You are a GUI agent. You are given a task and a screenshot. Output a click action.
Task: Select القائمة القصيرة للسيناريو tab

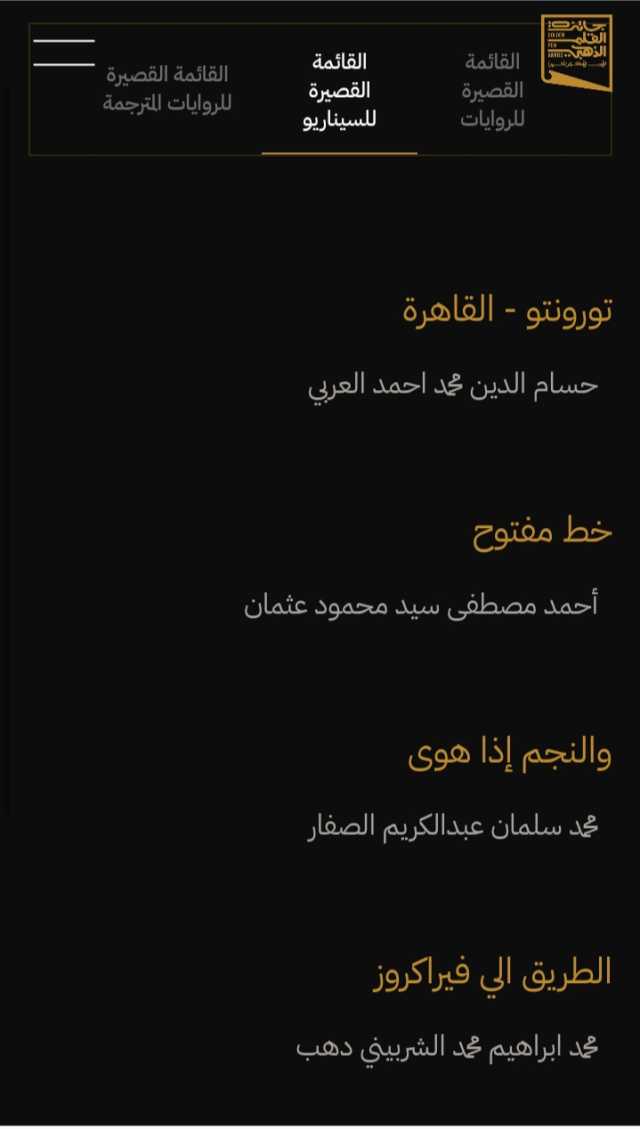click(339, 92)
